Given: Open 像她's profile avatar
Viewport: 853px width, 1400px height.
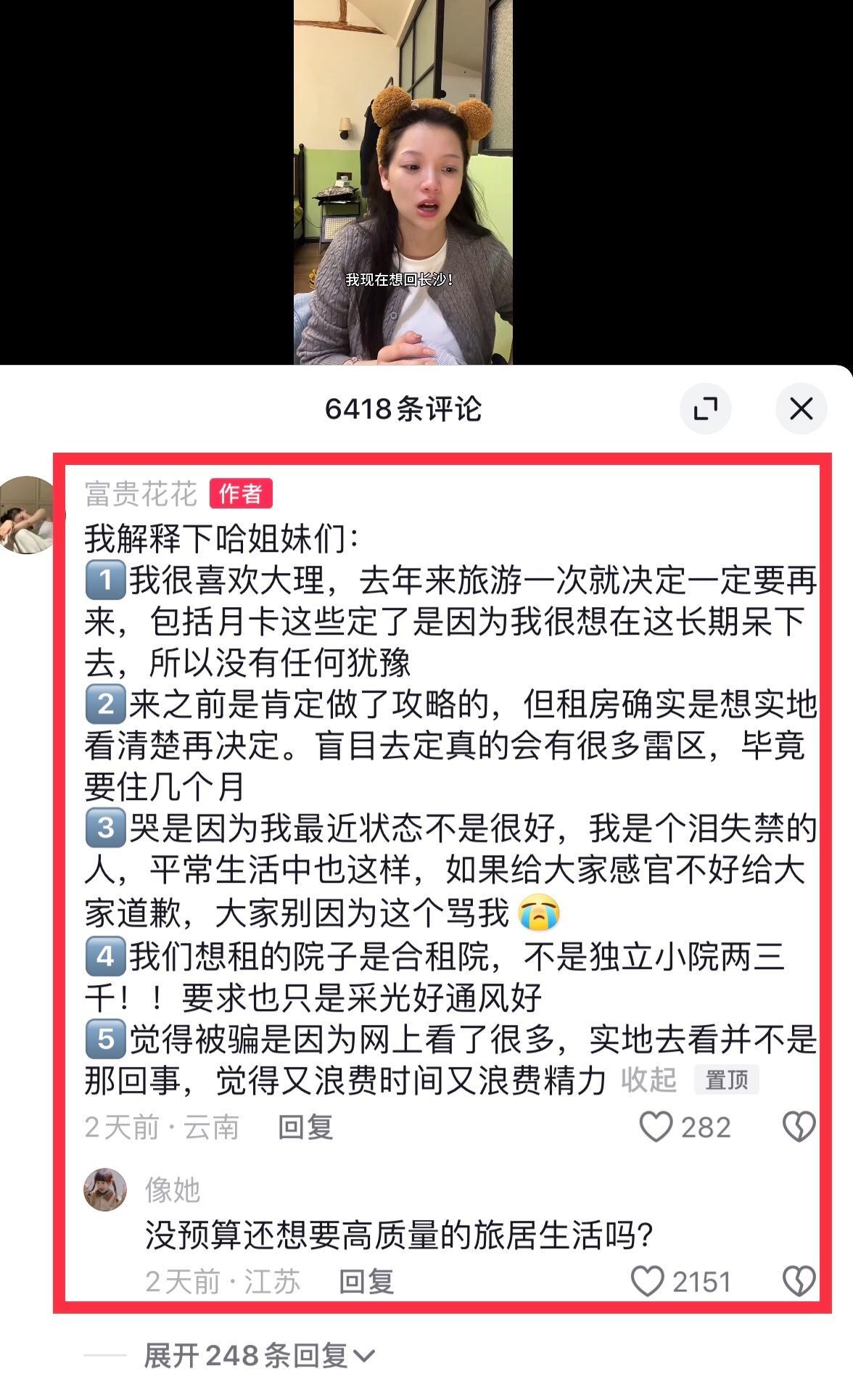Looking at the screenshot, I should [105, 1190].
